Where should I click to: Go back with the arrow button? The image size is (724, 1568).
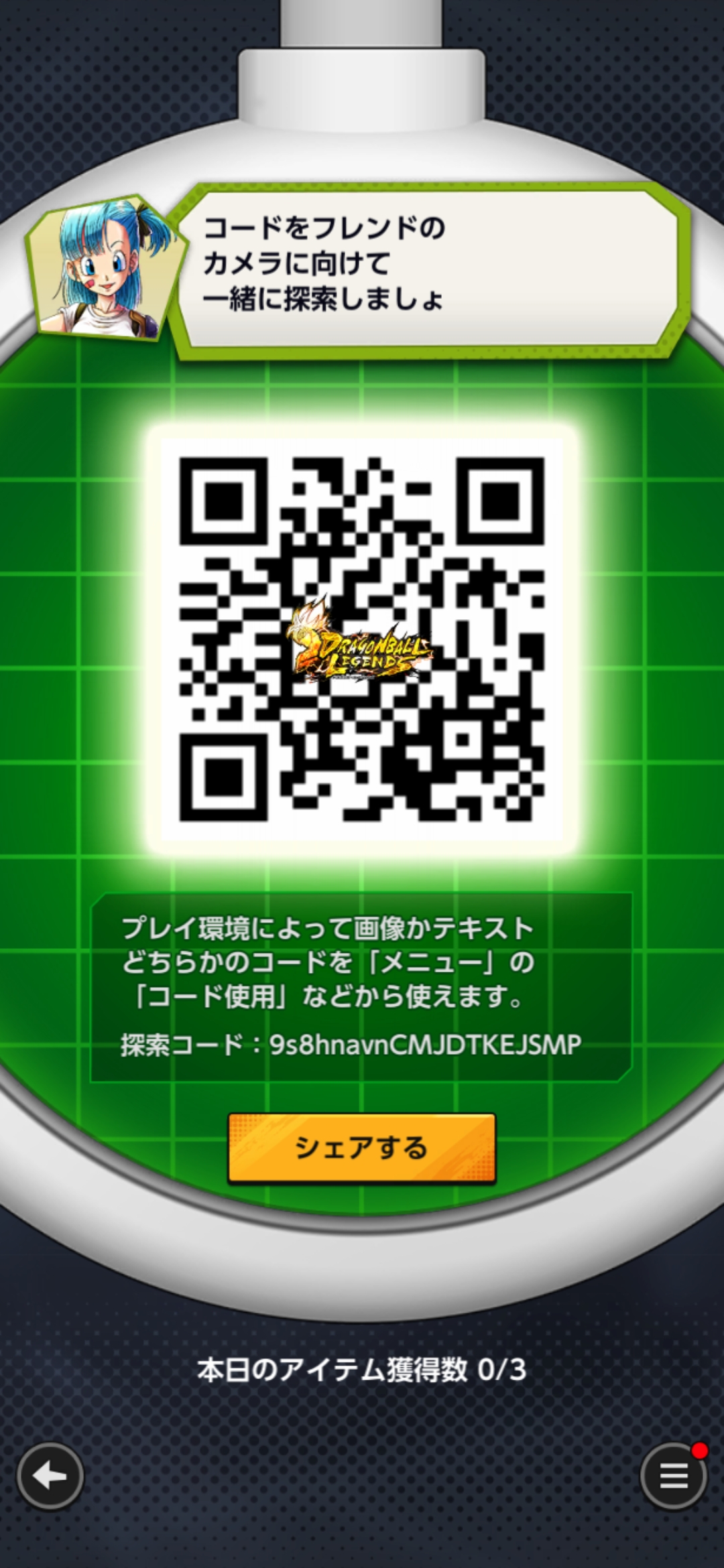coord(50,1476)
